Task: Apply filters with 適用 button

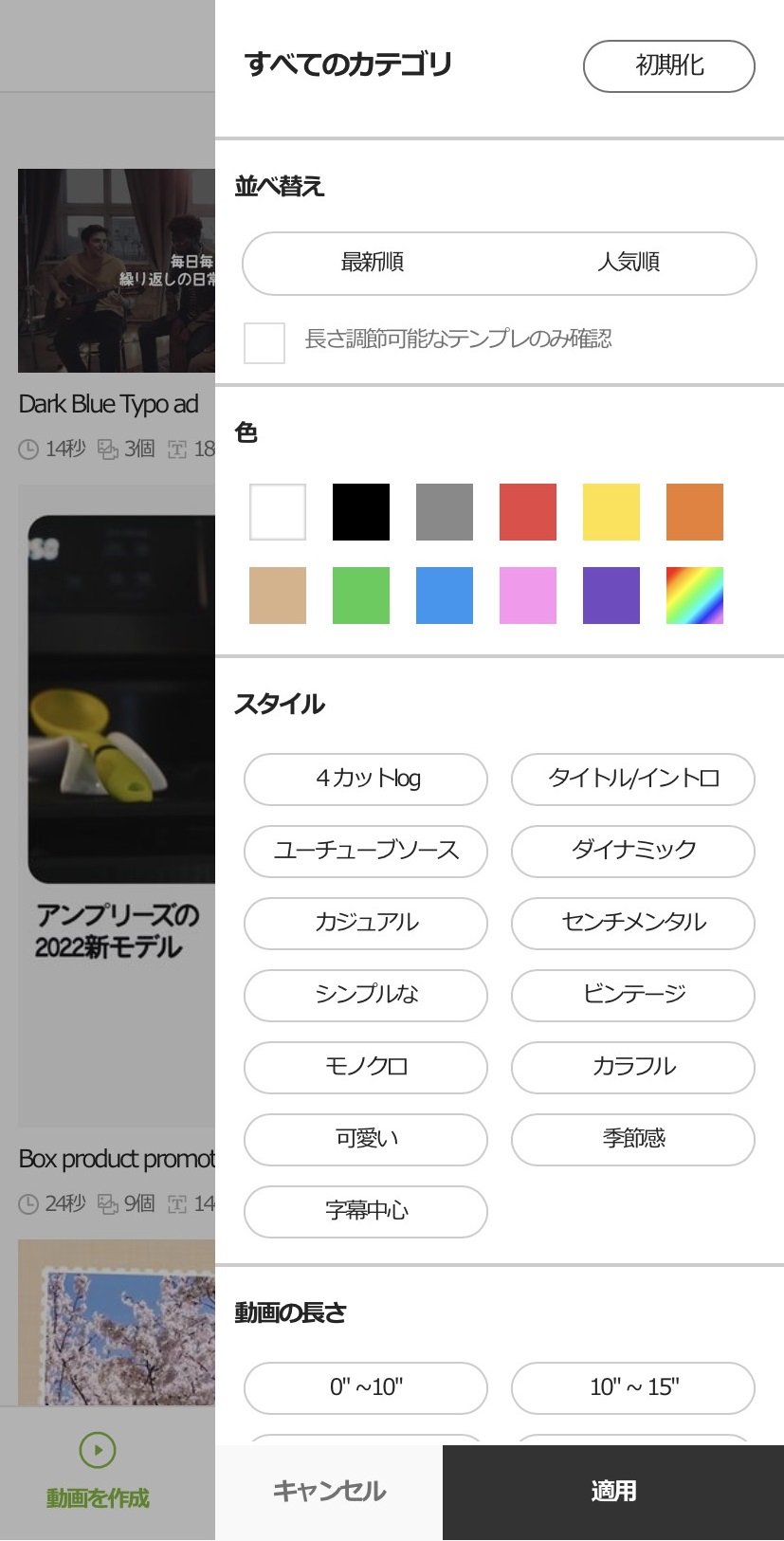Action: tap(613, 1492)
